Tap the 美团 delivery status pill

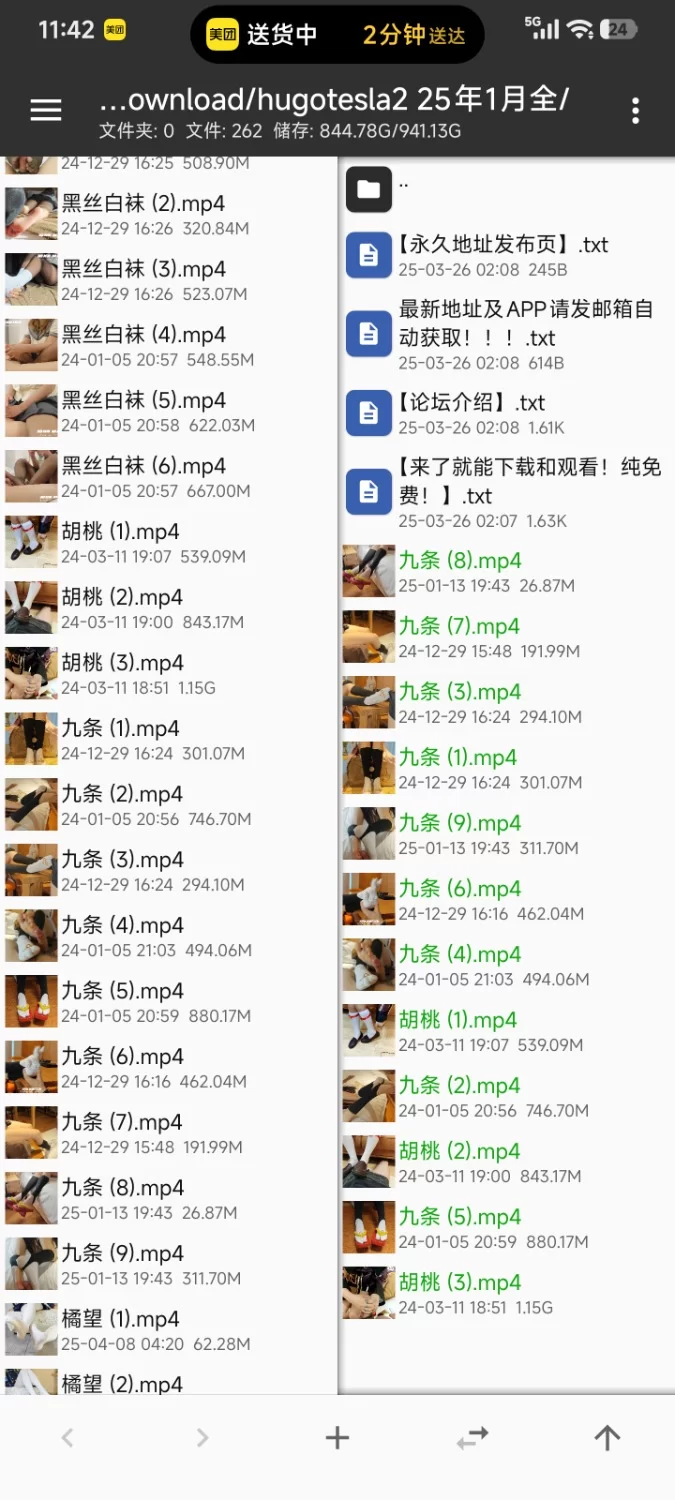point(337,35)
